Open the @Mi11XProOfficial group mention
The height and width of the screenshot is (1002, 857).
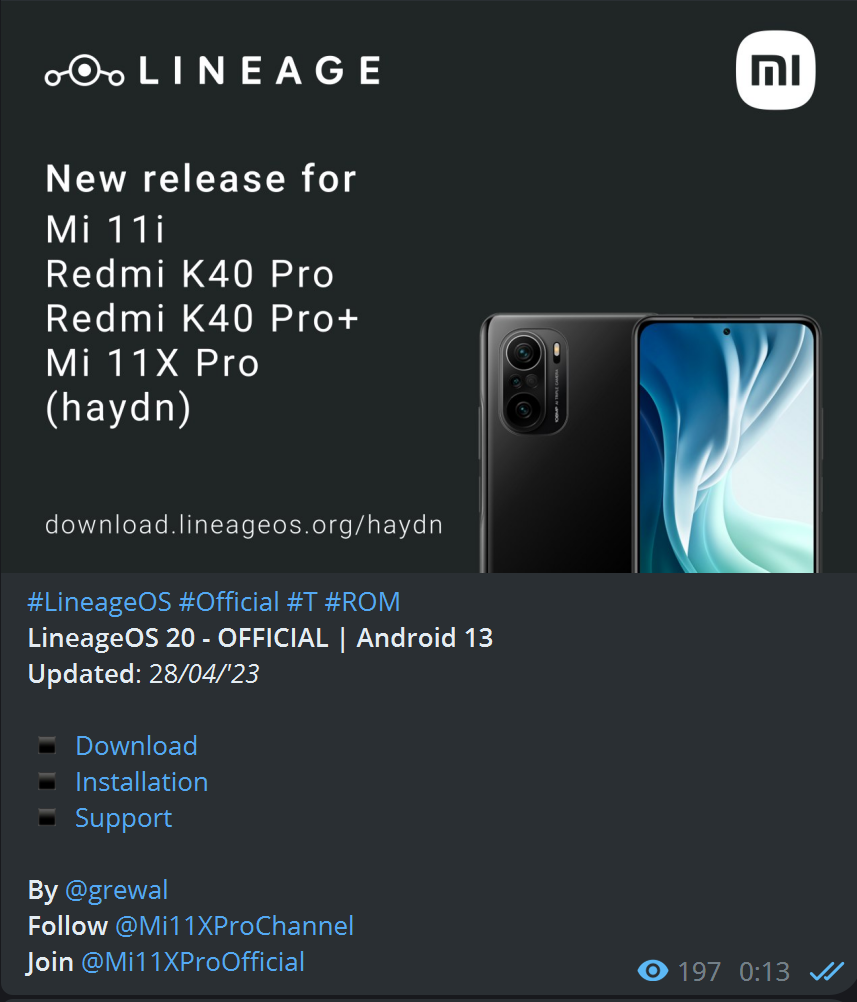pyautogui.click(x=192, y=962)
